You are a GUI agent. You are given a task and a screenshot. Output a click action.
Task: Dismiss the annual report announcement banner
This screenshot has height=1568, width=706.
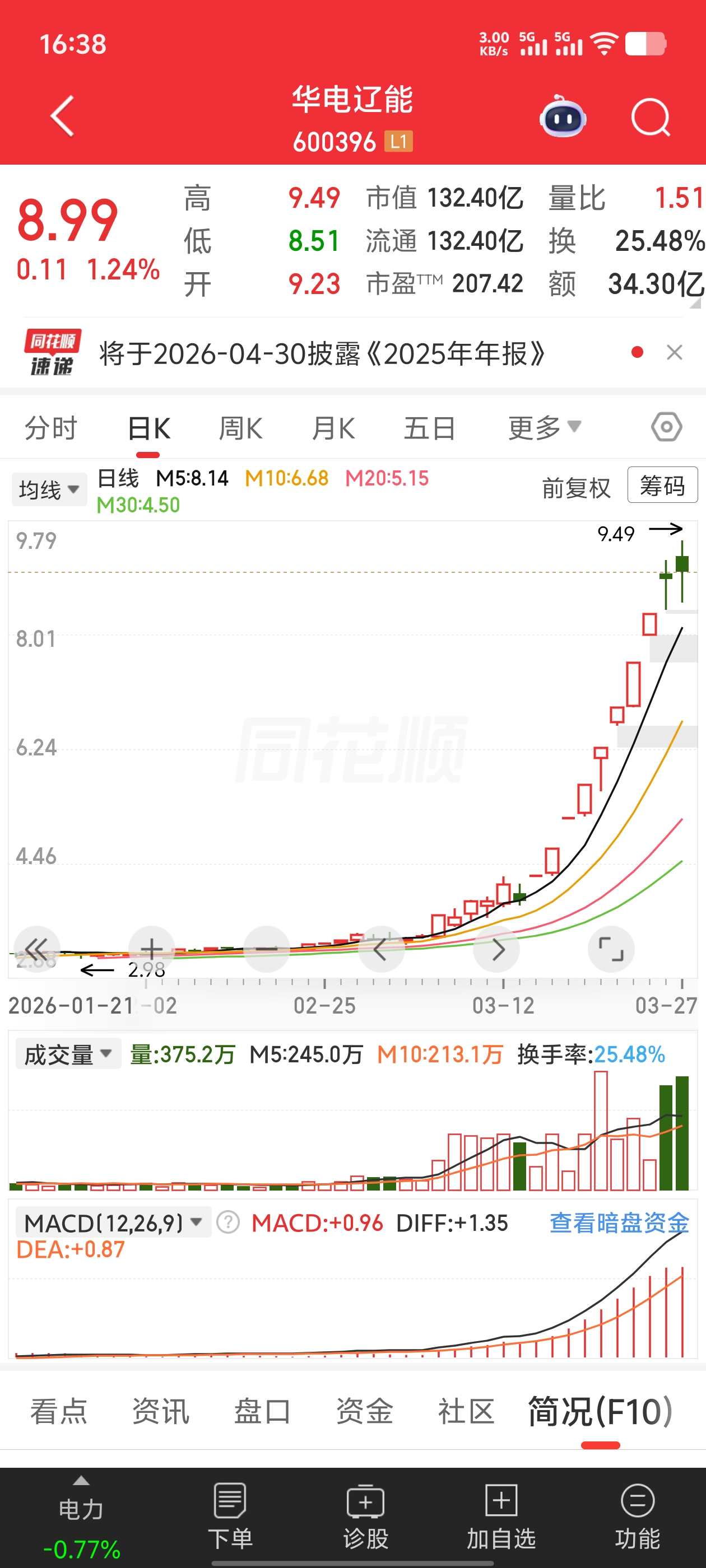pos(674,352)
